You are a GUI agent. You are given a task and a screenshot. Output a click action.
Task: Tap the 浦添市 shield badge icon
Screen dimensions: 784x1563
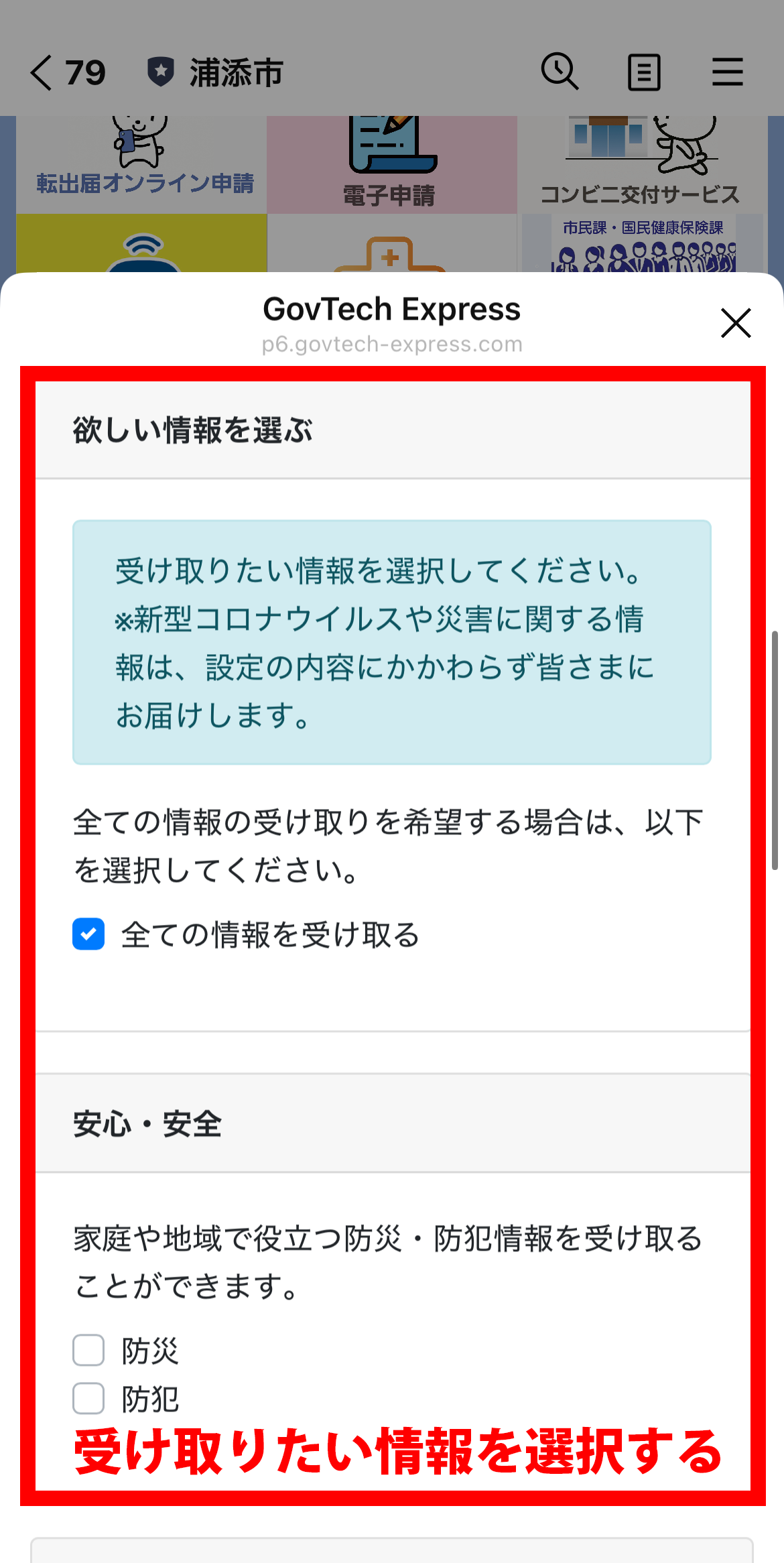coord(161,70)
